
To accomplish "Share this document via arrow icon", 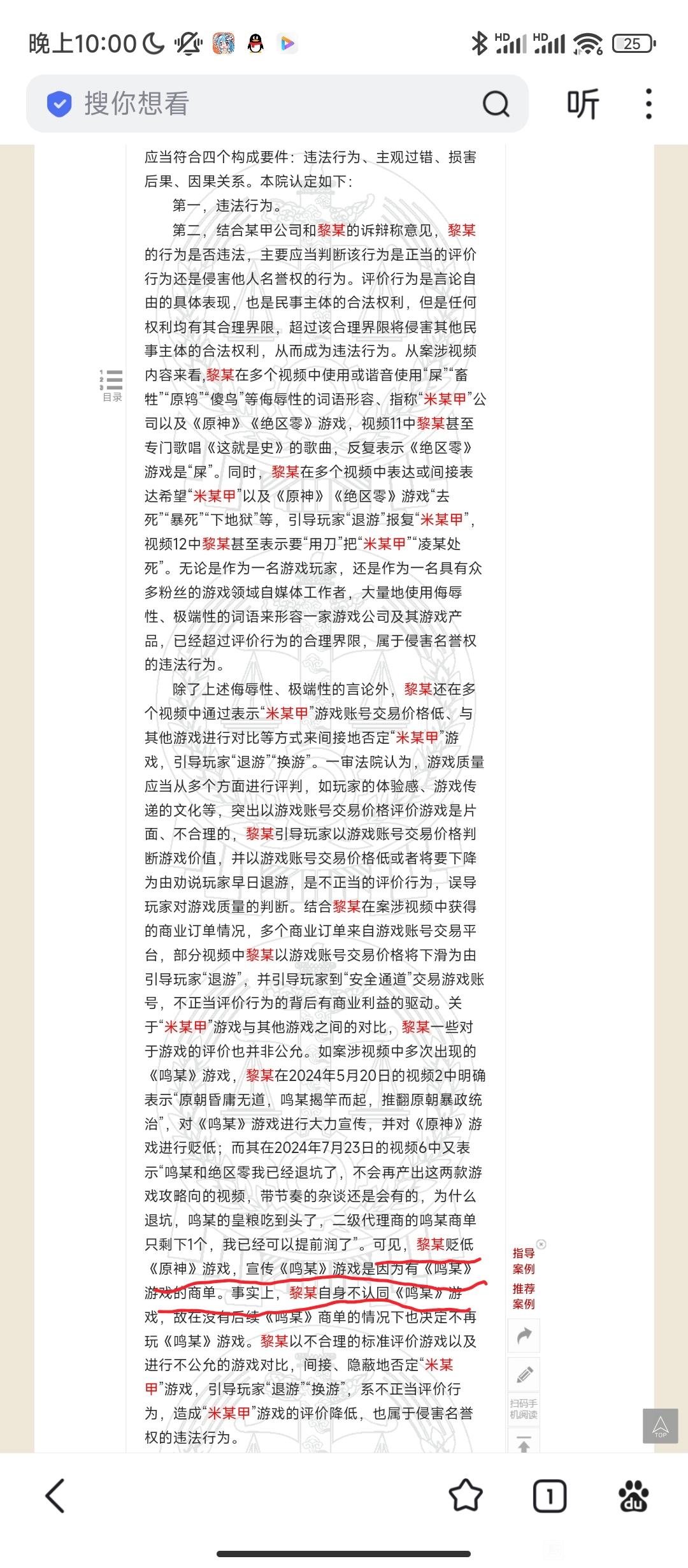I will click(524, 1335).
